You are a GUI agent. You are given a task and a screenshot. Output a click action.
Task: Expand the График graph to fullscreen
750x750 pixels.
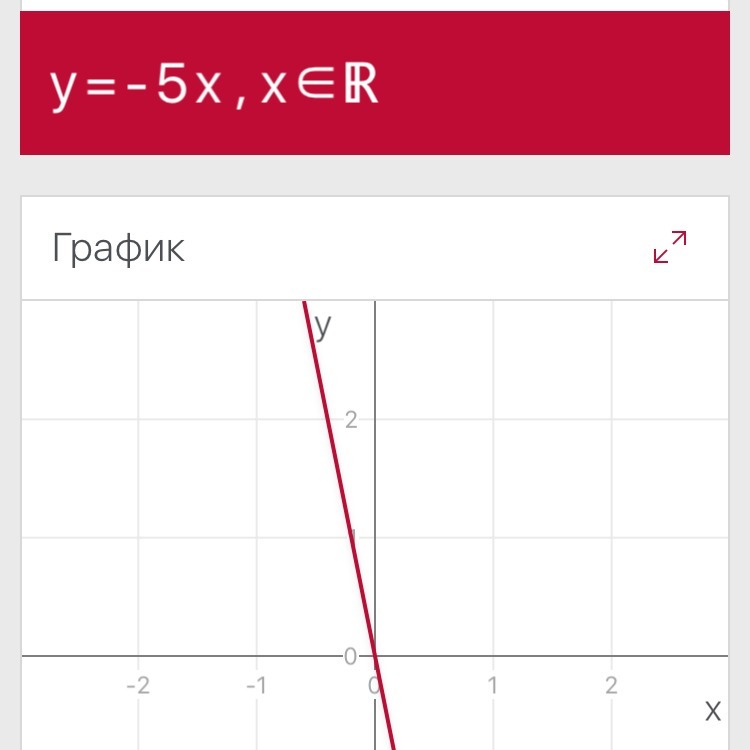669,247
